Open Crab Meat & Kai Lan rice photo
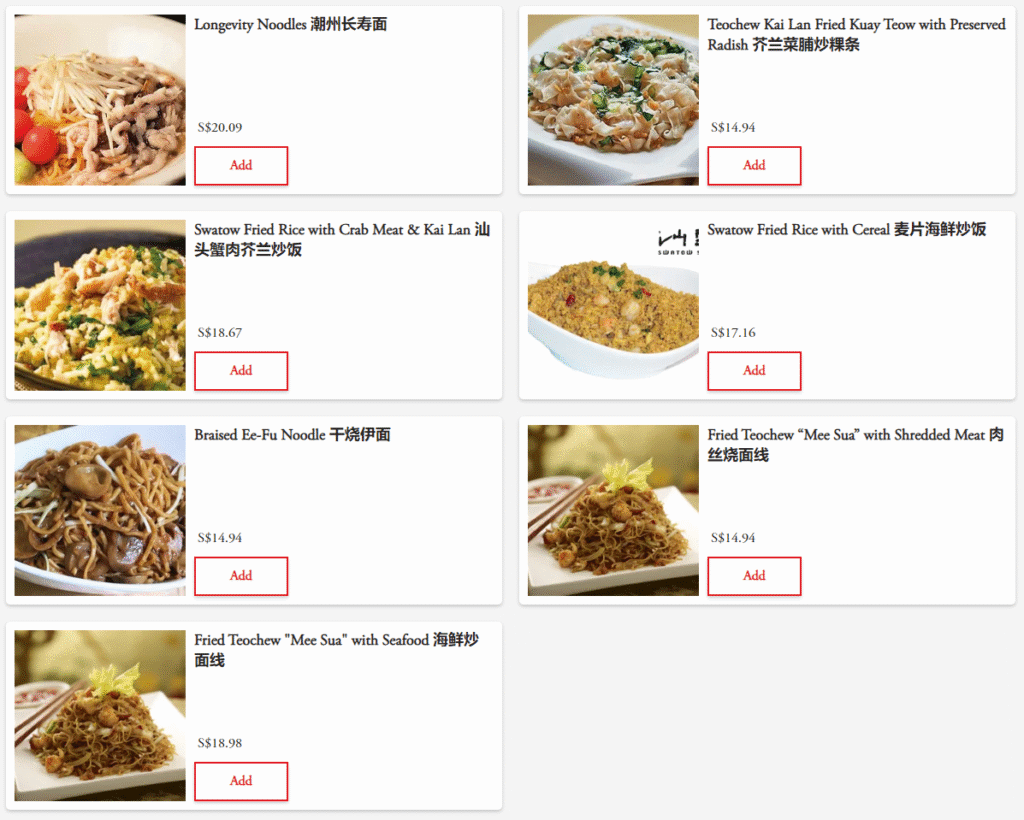The height and width of the screenshot is (820, 1024). [x=100, y=305]
